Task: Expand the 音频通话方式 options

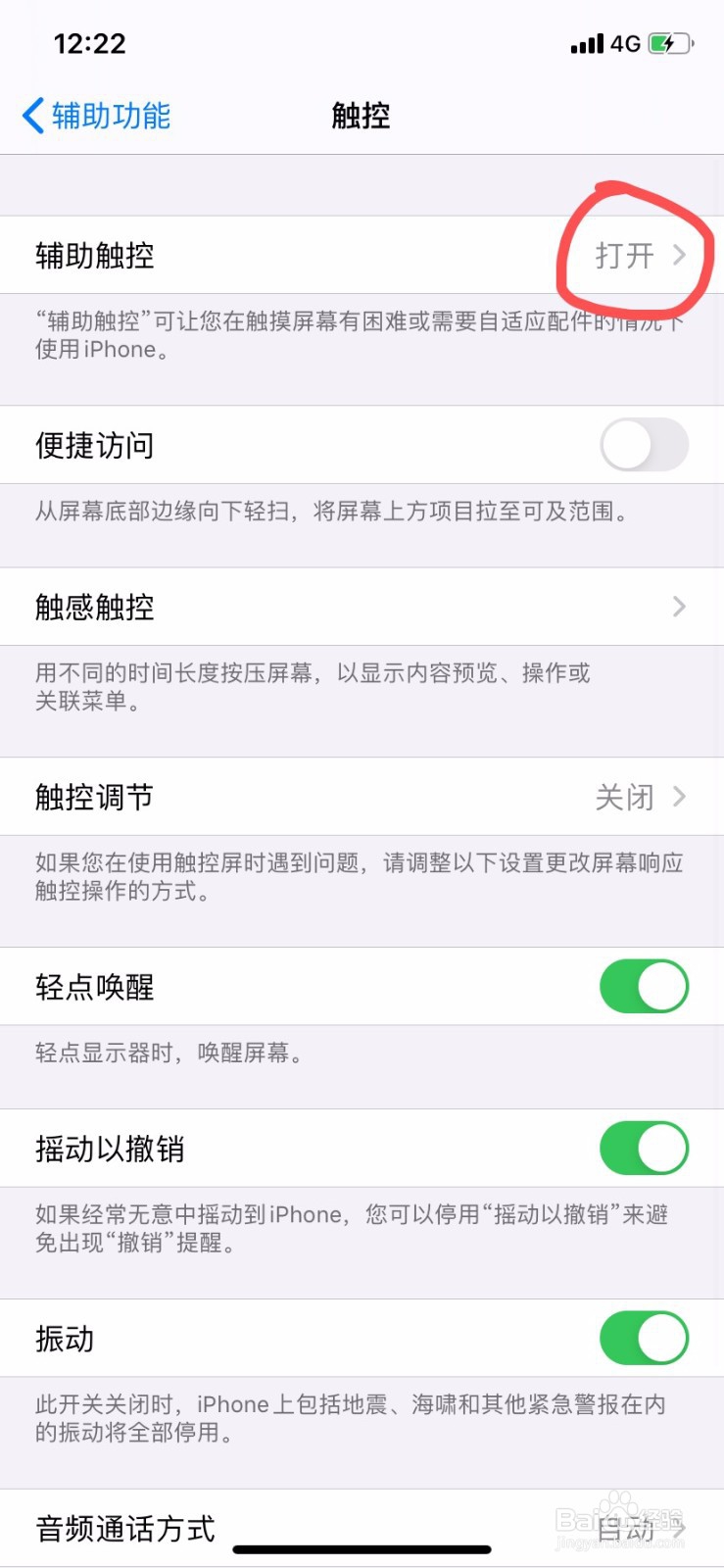Action: pyautogui.click(x=679, y=1528)
